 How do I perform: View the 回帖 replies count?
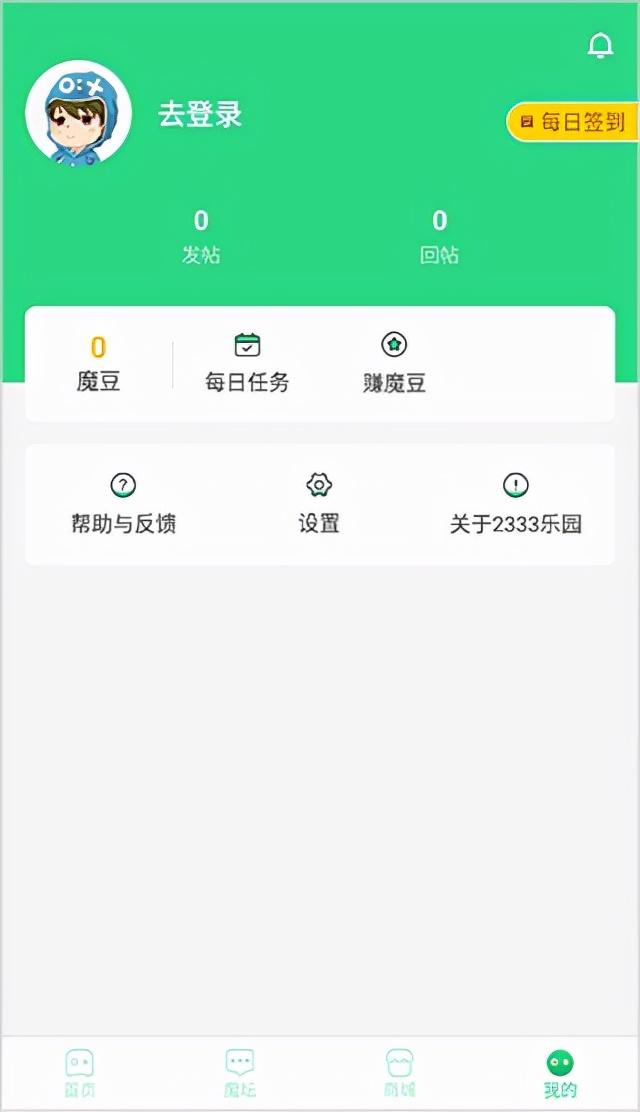pos(439,236)
